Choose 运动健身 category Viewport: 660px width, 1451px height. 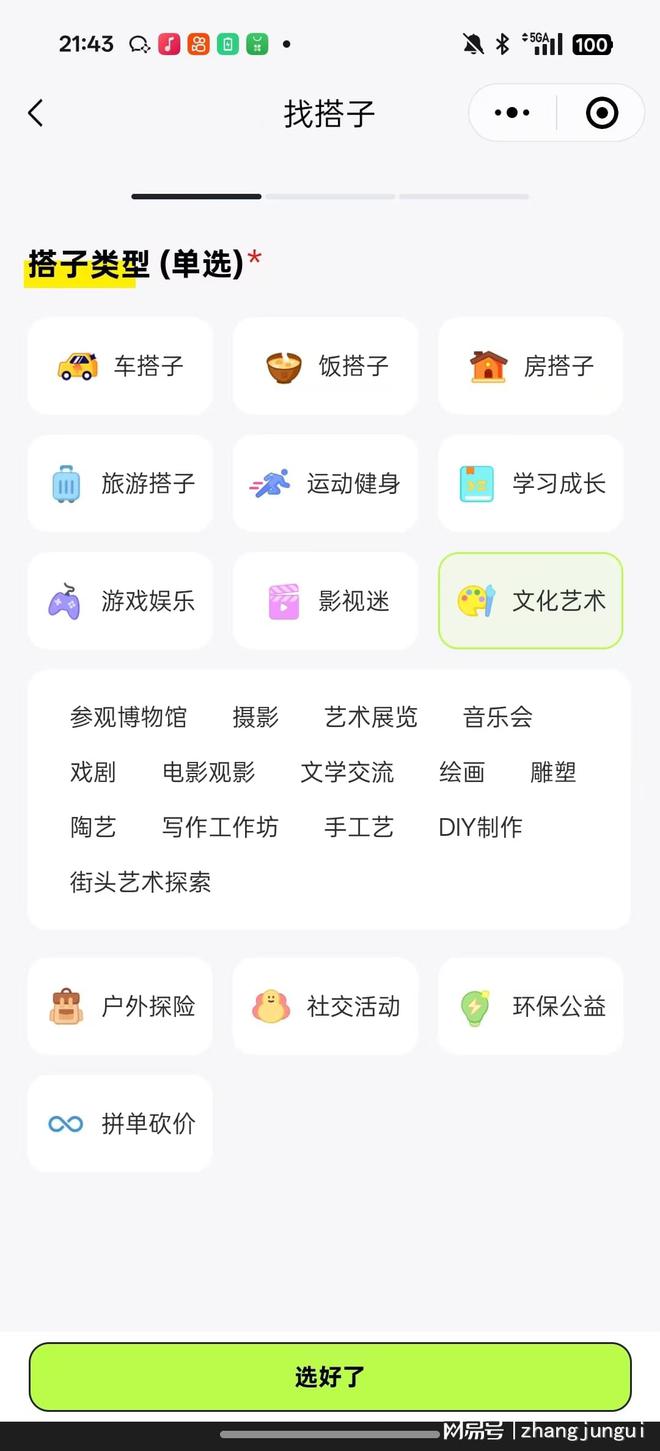coord(325,484)
